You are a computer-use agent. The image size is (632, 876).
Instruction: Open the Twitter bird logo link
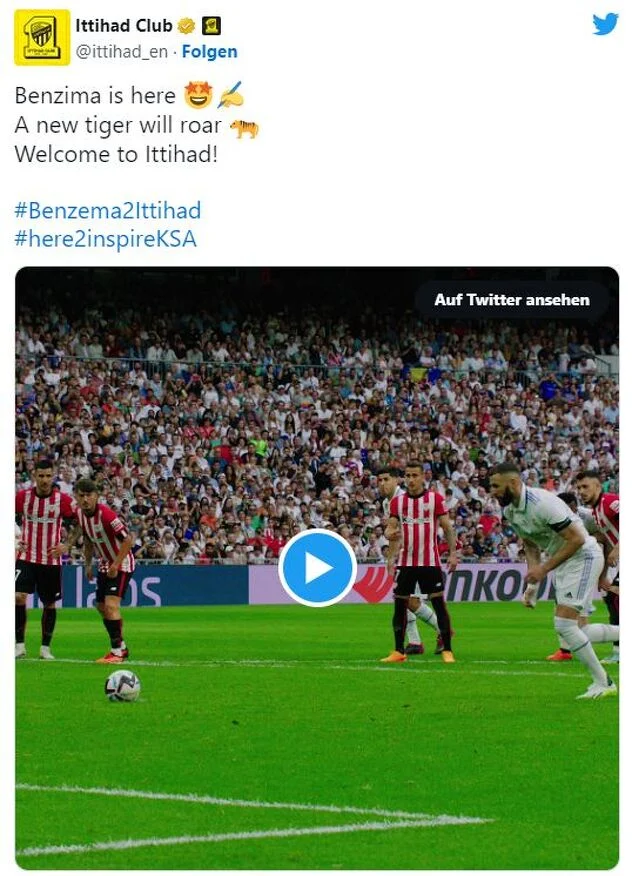point(605,24)
